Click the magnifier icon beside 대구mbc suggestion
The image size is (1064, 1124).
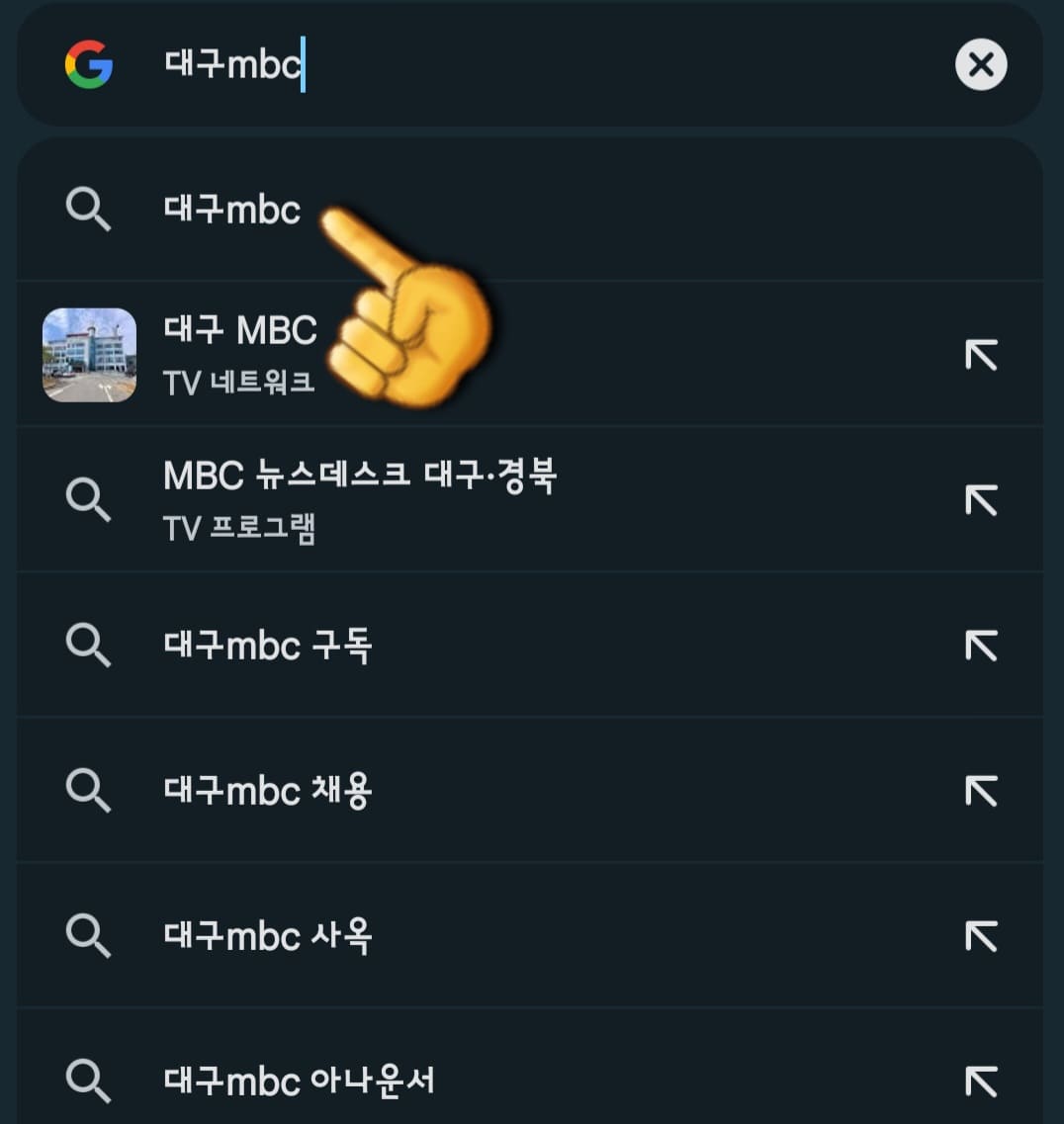click(89, 210)
